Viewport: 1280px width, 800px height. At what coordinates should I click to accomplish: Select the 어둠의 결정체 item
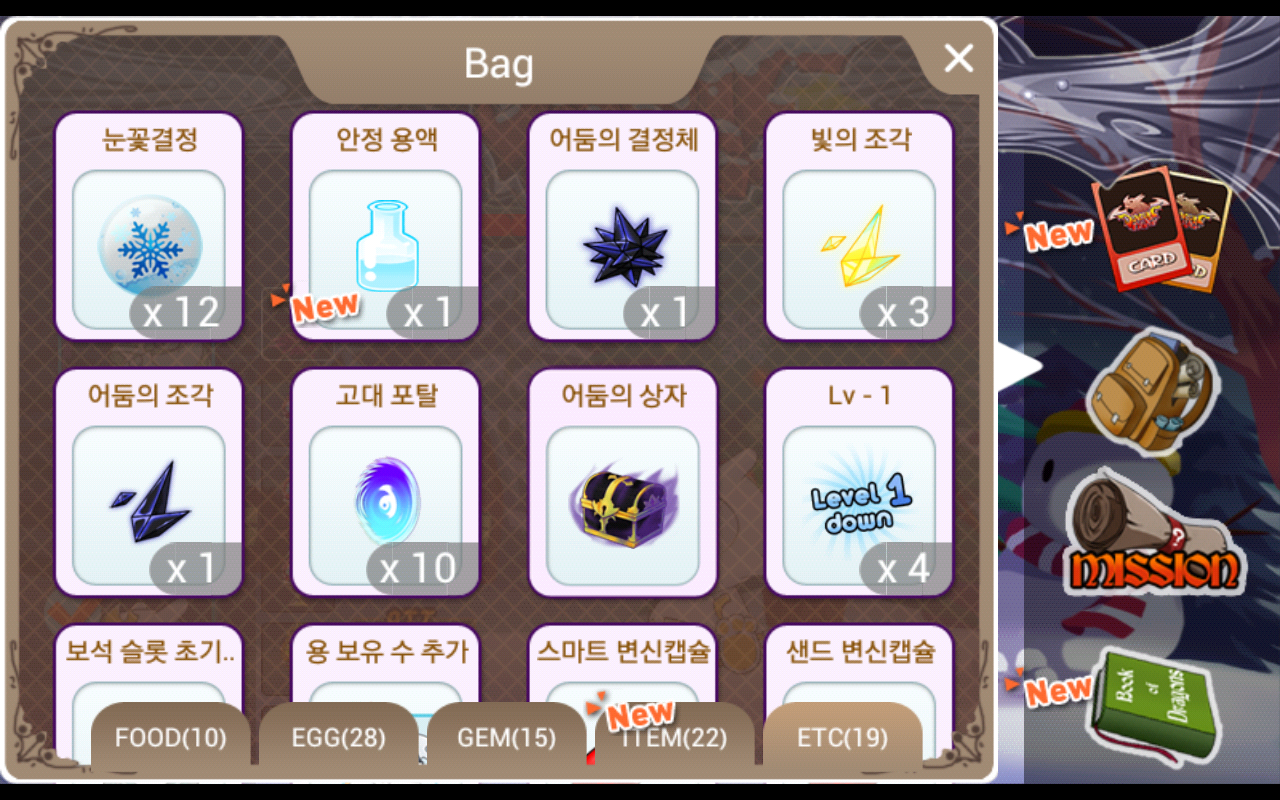pos(622,245)
